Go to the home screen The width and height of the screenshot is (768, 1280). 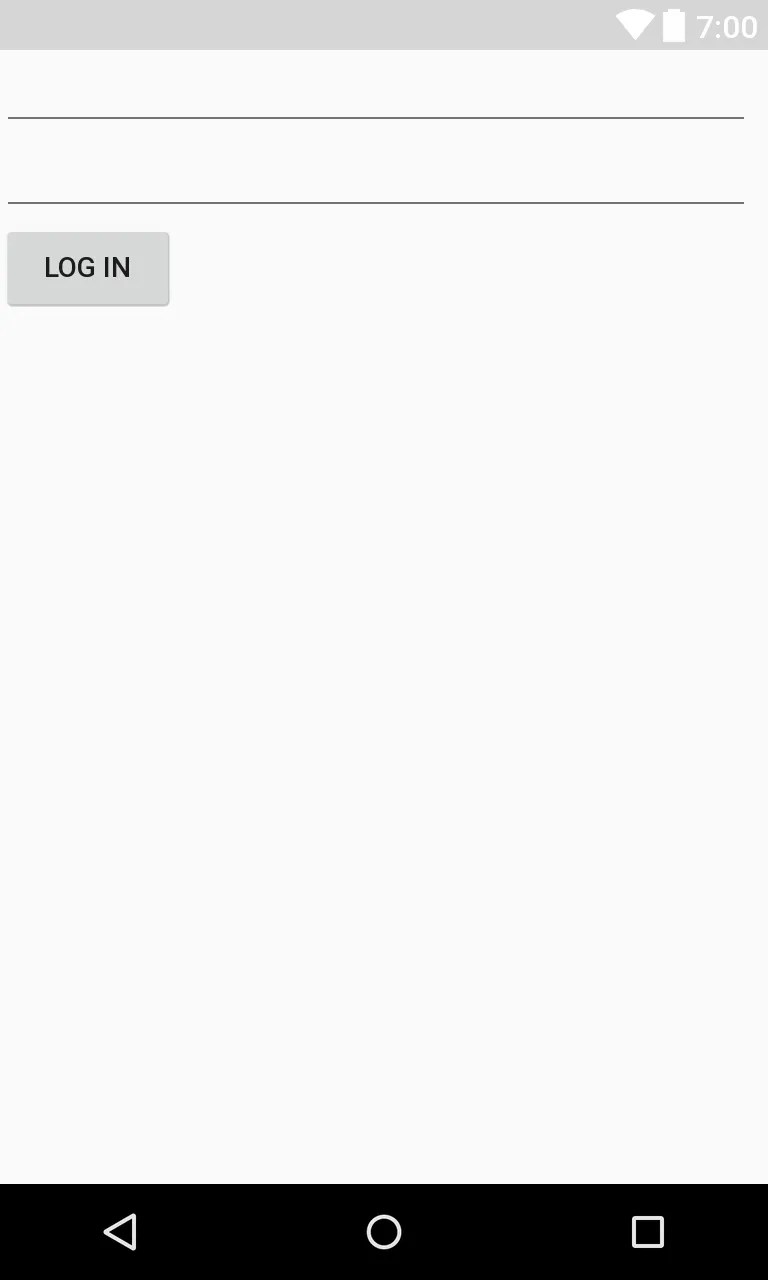(384, 1231)
